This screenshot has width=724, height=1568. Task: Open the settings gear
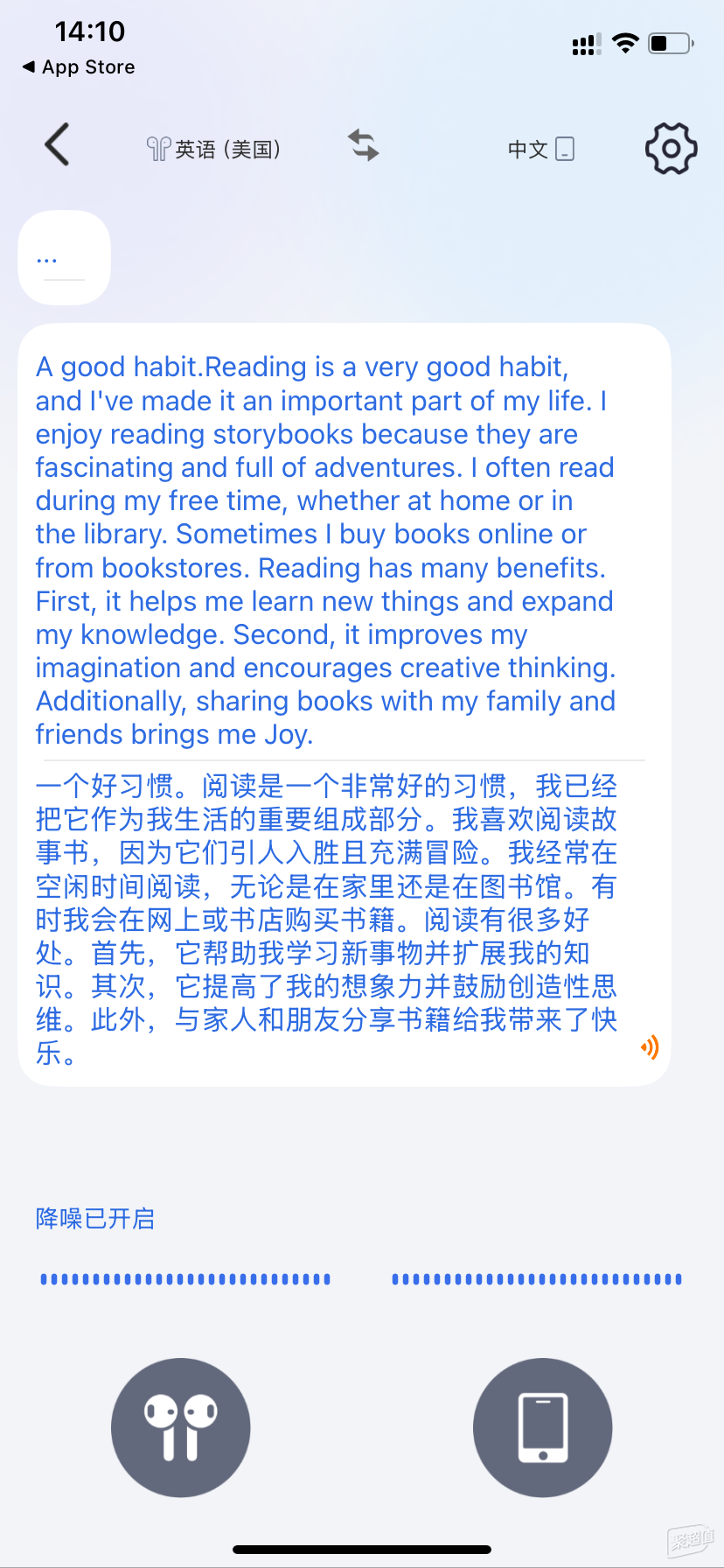tap(671, 148)
